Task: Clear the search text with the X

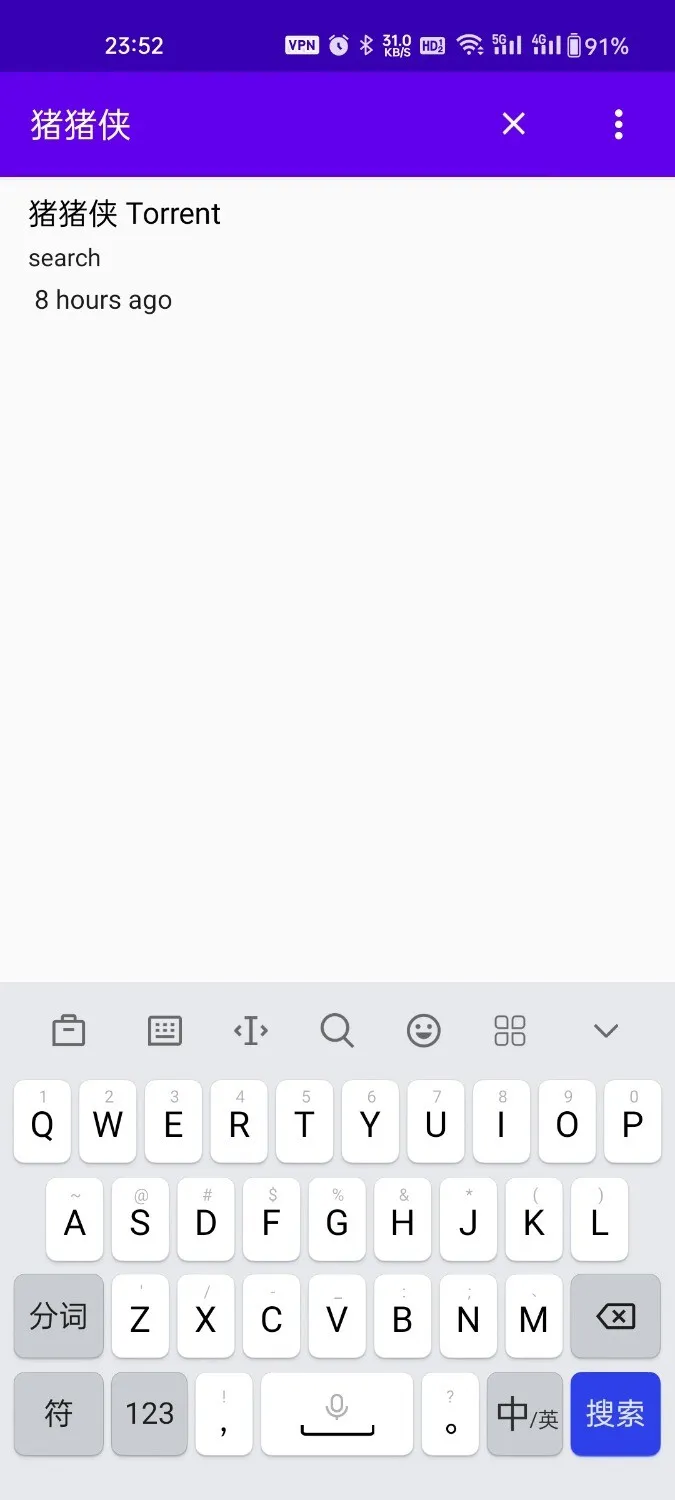Action: click(x=513, y=124)
